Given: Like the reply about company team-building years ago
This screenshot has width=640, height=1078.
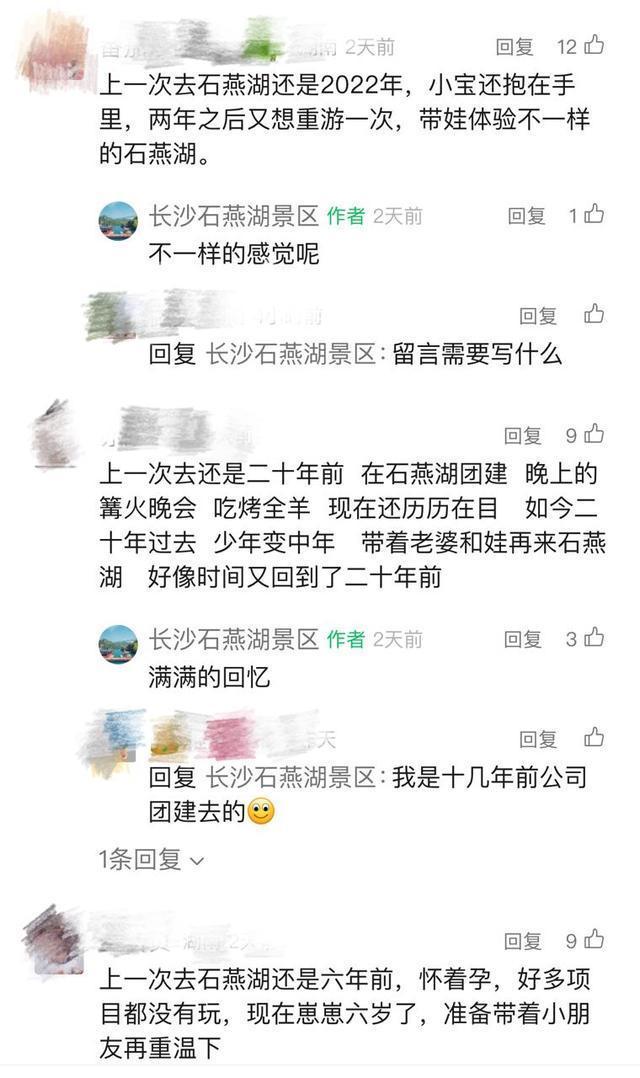Looking at the screenshot, I should 594,738.
